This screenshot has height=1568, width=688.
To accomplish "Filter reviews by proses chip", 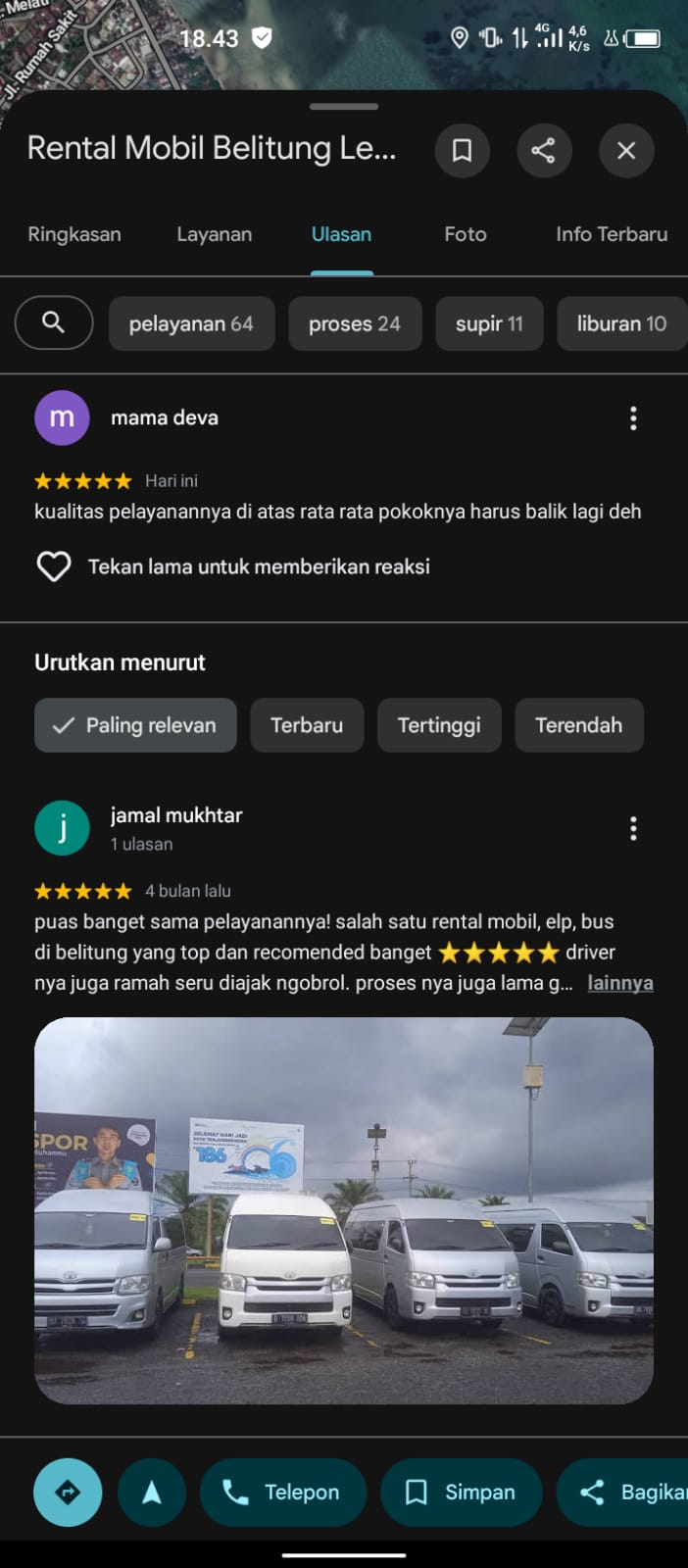I will pyautogui.click(x=355, y=323).
